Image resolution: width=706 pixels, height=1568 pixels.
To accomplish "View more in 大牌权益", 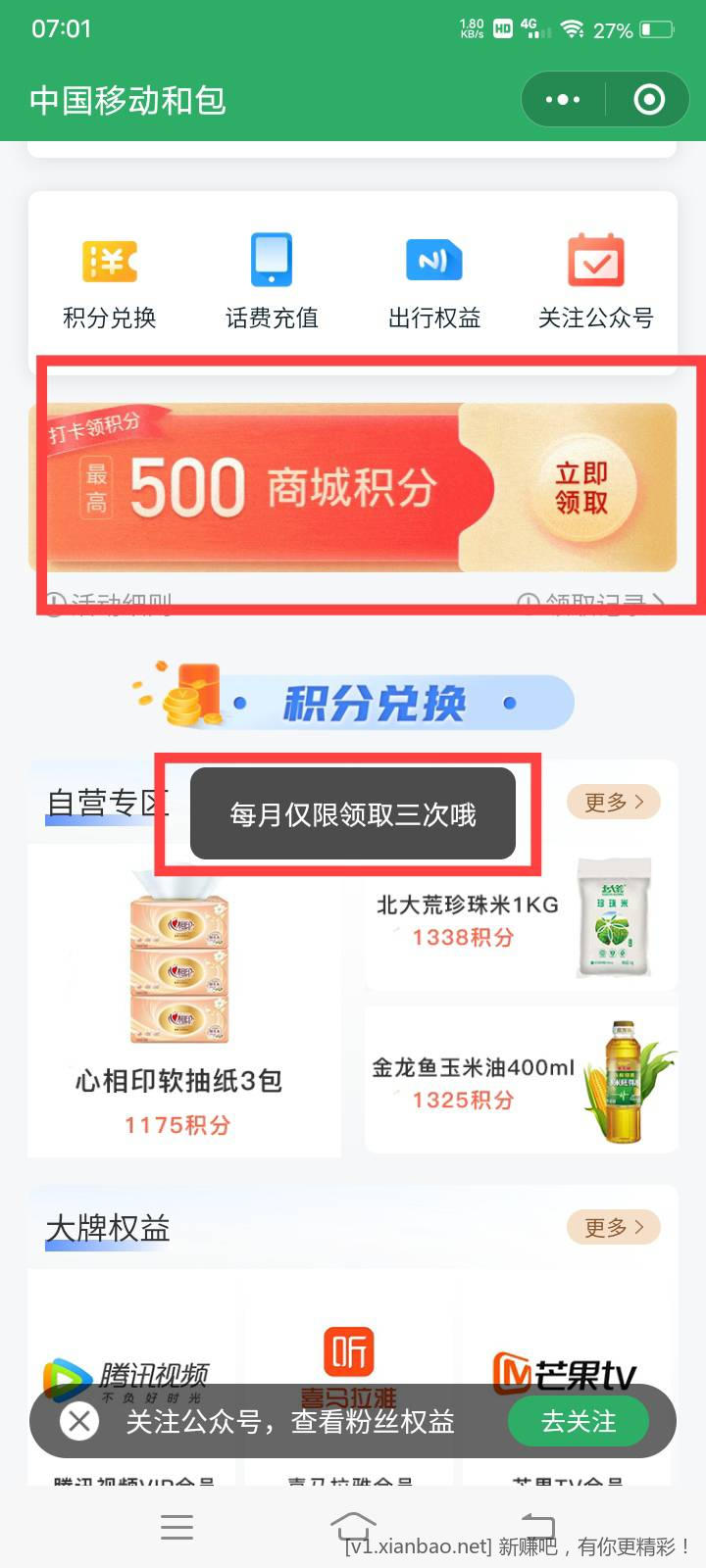I will point(614,1227).
